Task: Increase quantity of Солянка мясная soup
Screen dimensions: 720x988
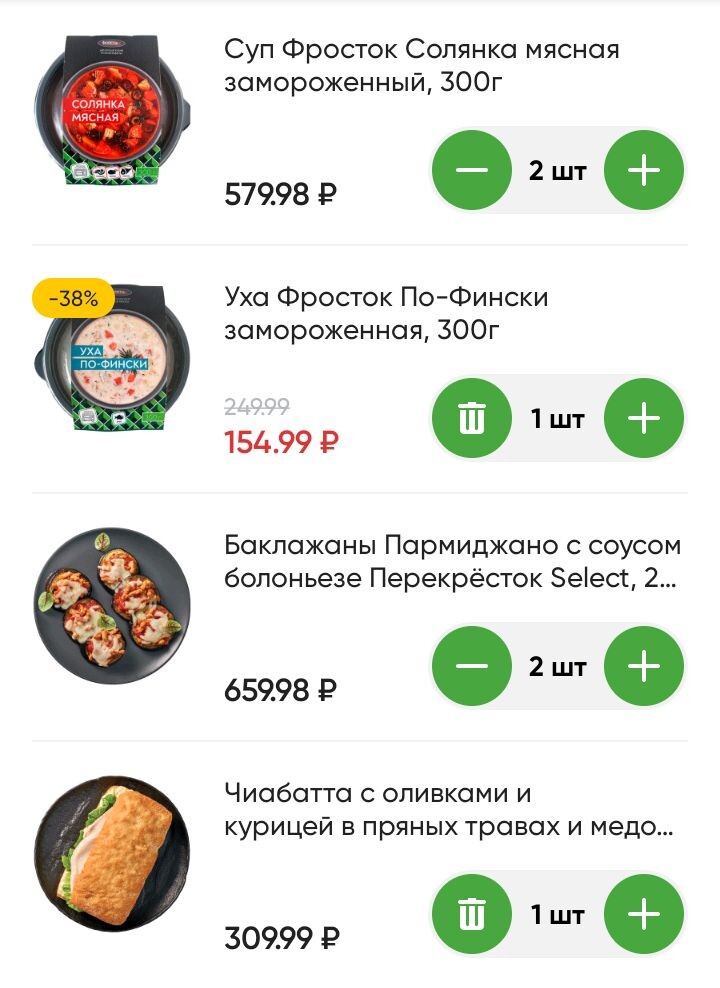Action: [x=644, y=170]
